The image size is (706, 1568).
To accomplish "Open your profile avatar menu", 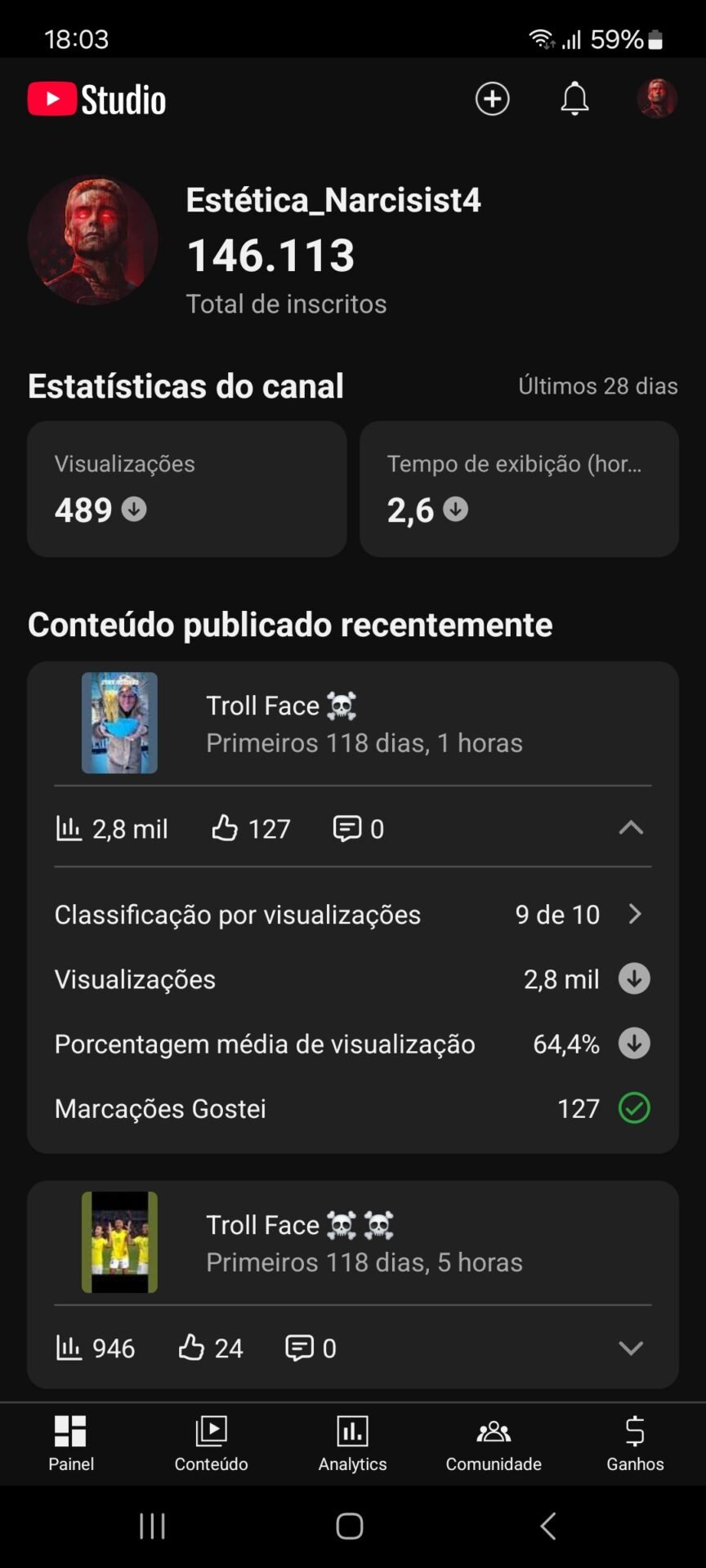I will click(657, 98).
